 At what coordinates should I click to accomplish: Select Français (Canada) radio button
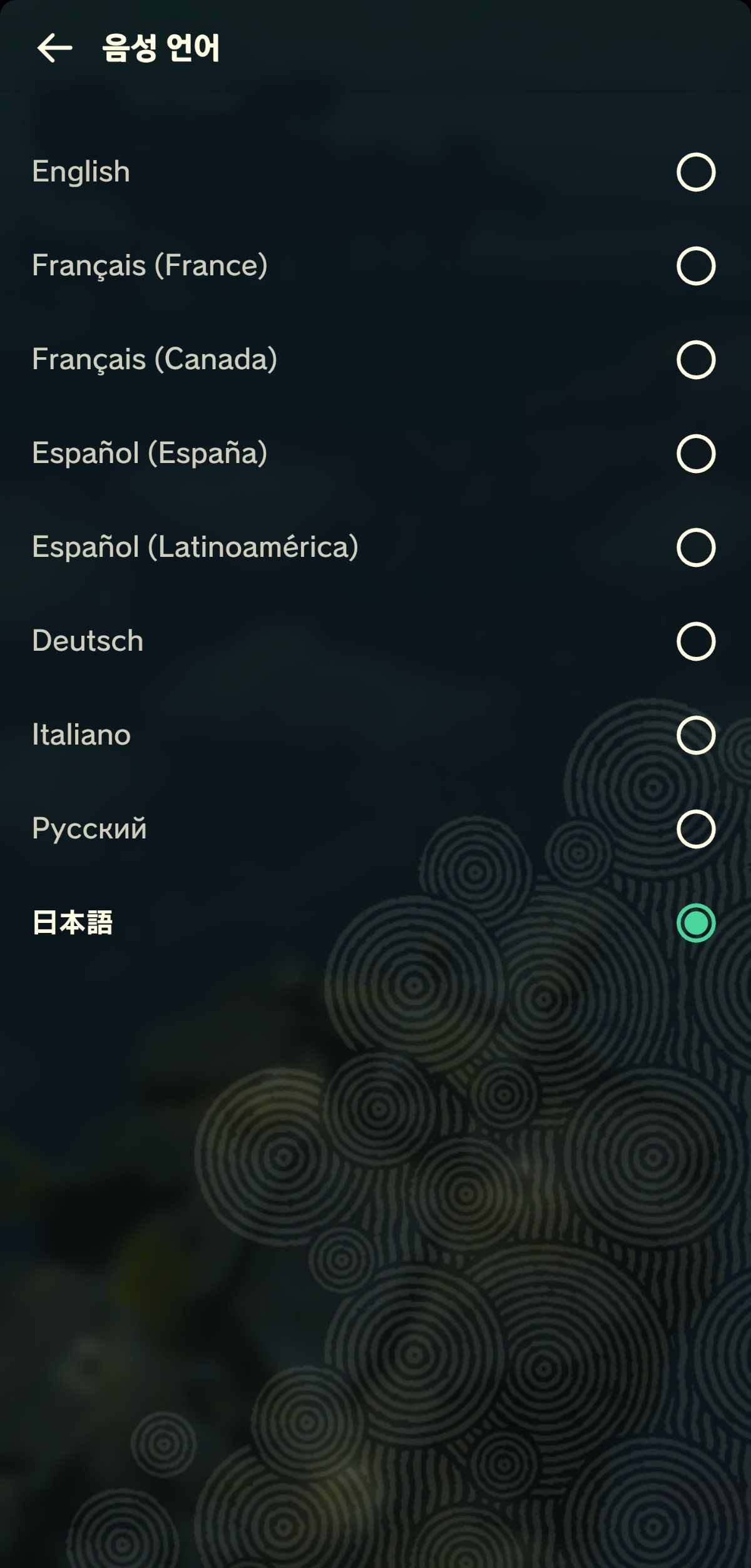point(697,359)
